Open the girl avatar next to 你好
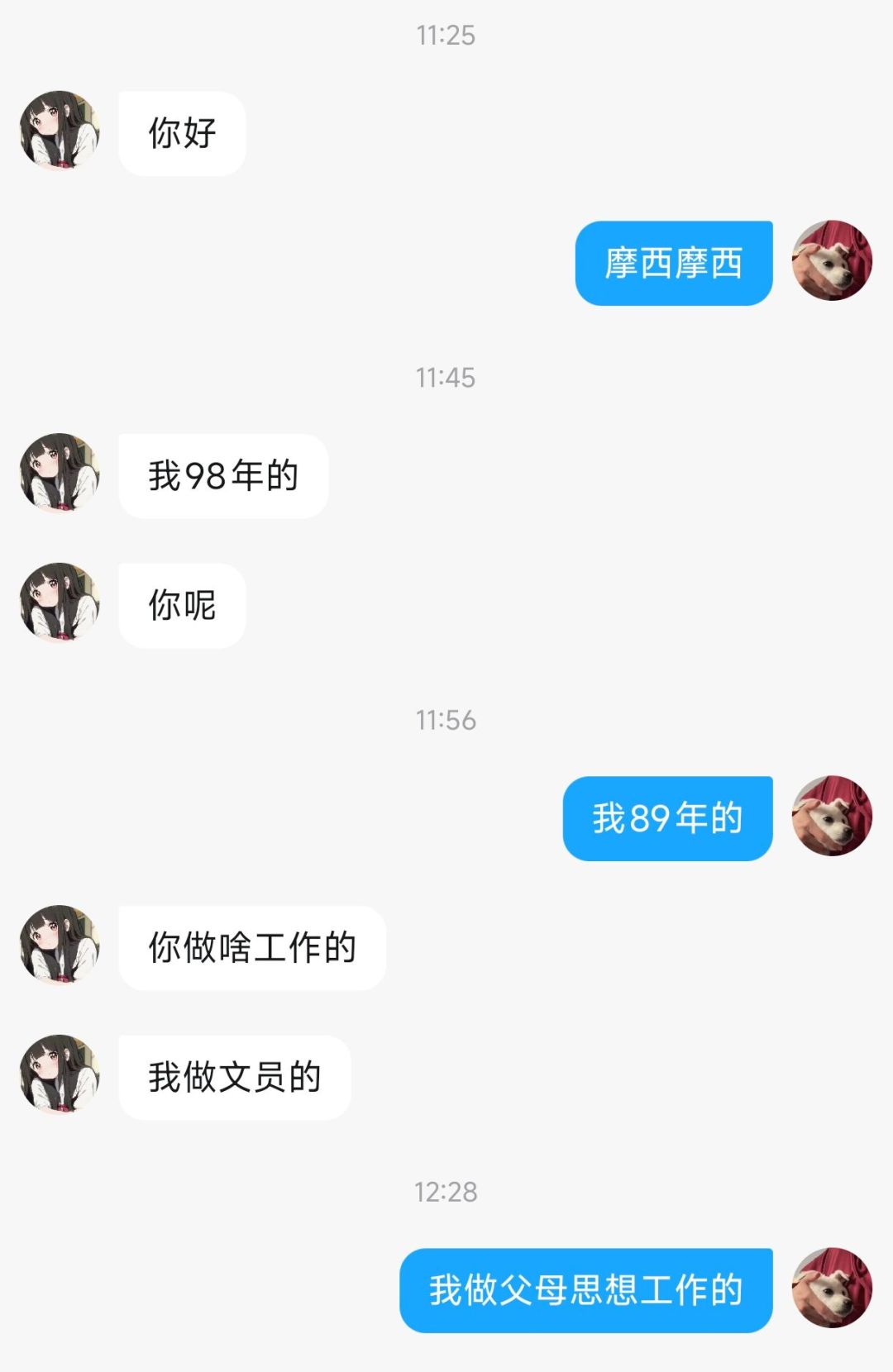This screenshot has height=1372, width=893. coord(58,132)
